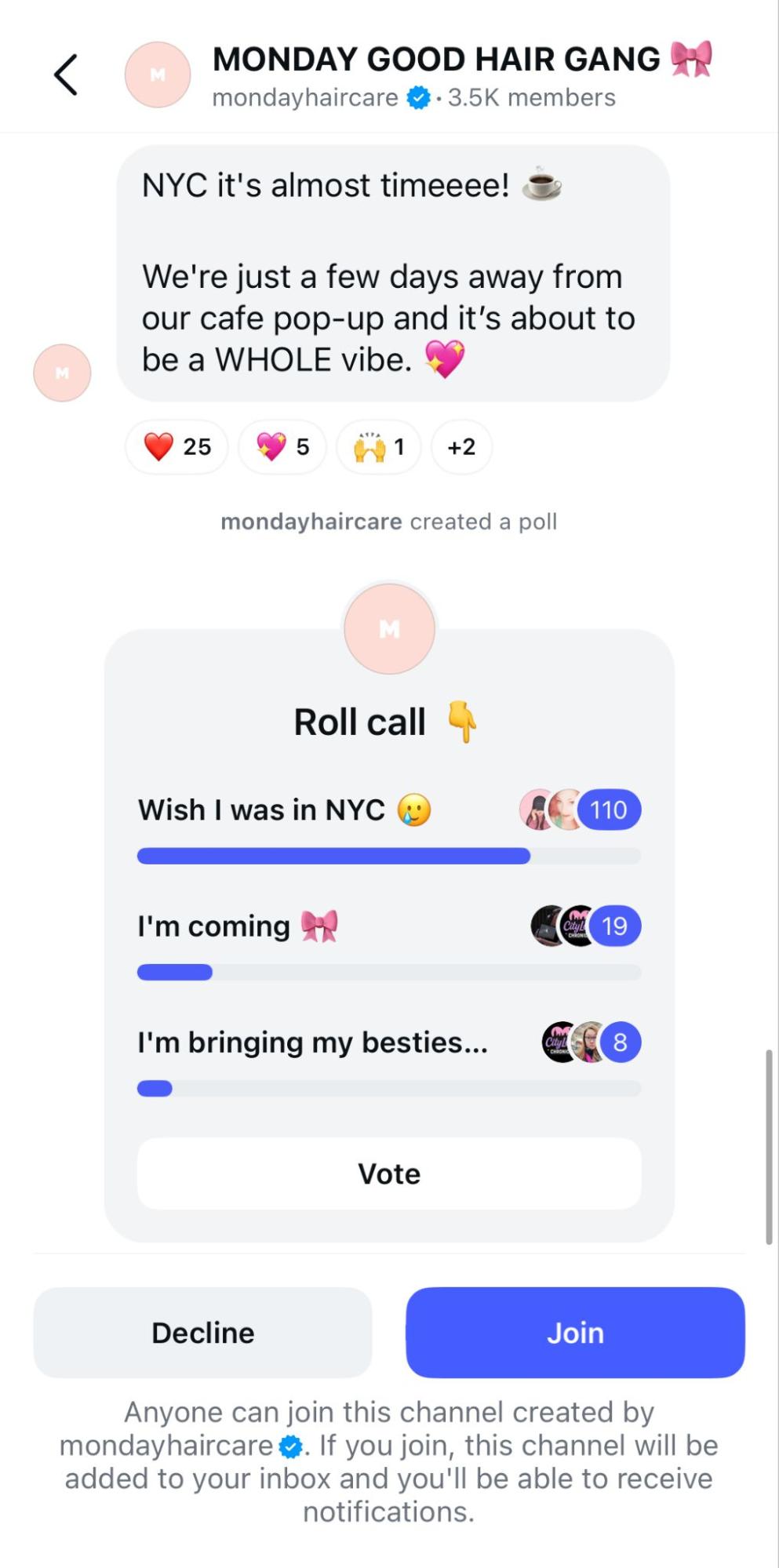779x1568 pixels.
Task: Click the verified badge in the footer text
Action: click(289, 1446)
